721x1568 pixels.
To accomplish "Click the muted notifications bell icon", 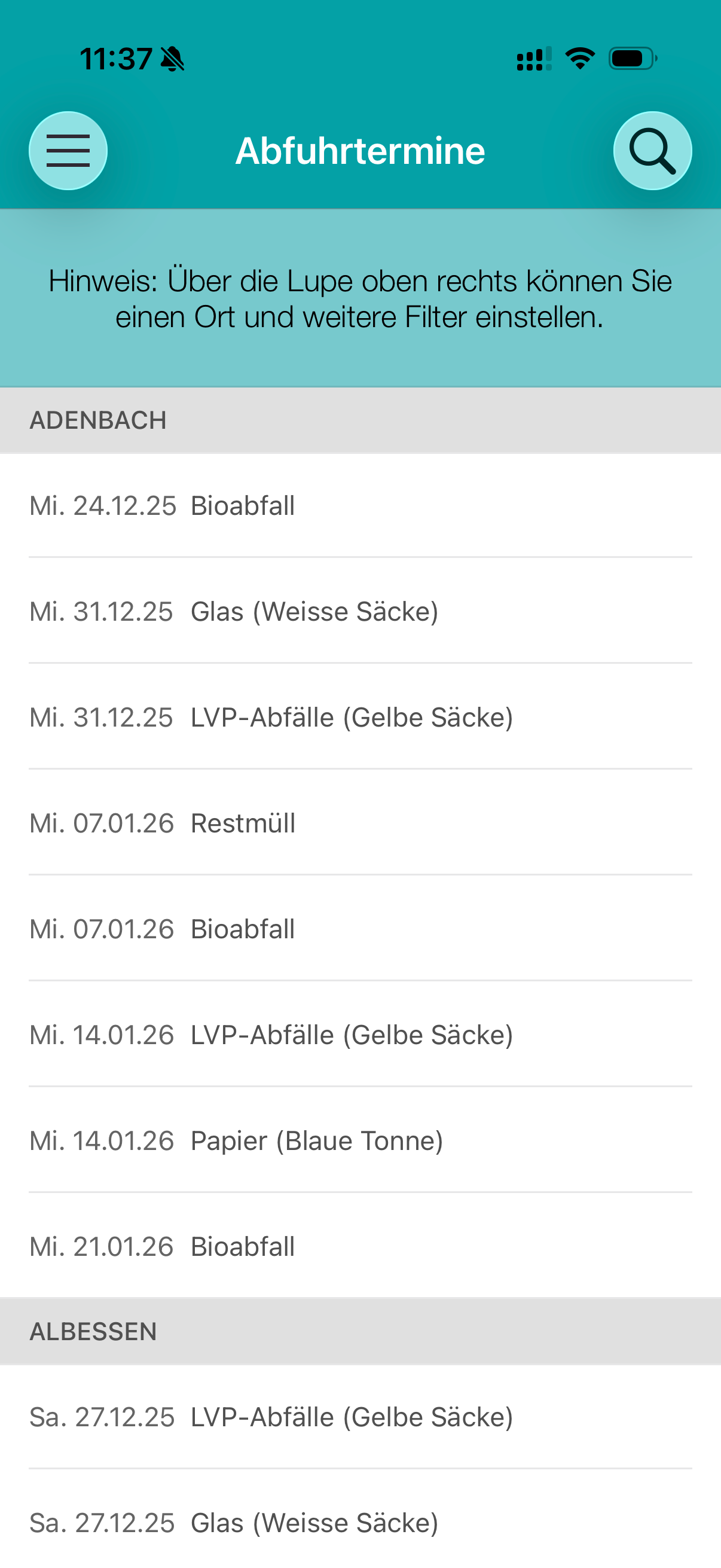I will pyautogui.click(x=172, y=59).
